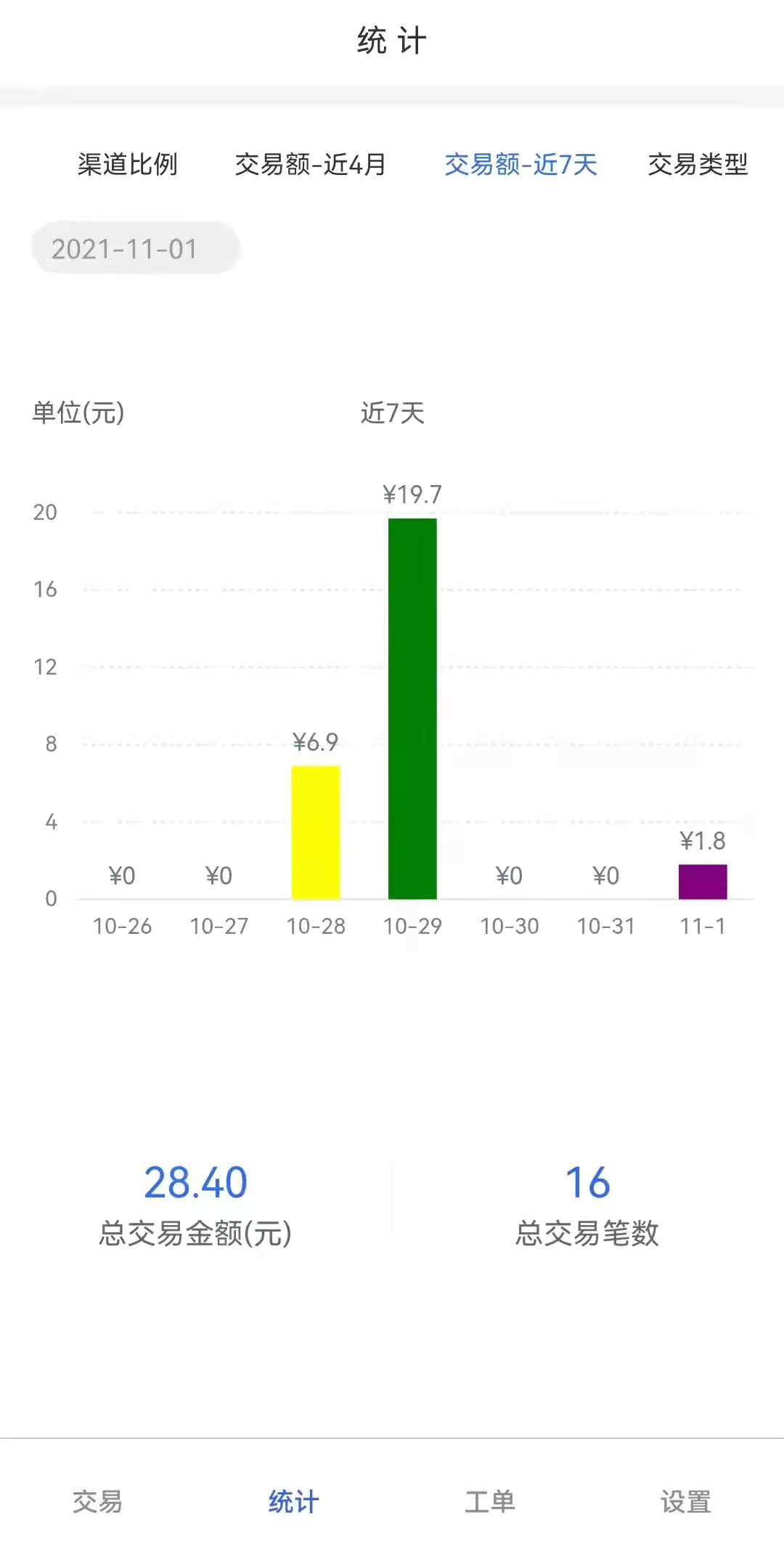Tap the 统计 bottom tab
Screen dimensions: 784x1562
coord(293,1501)
